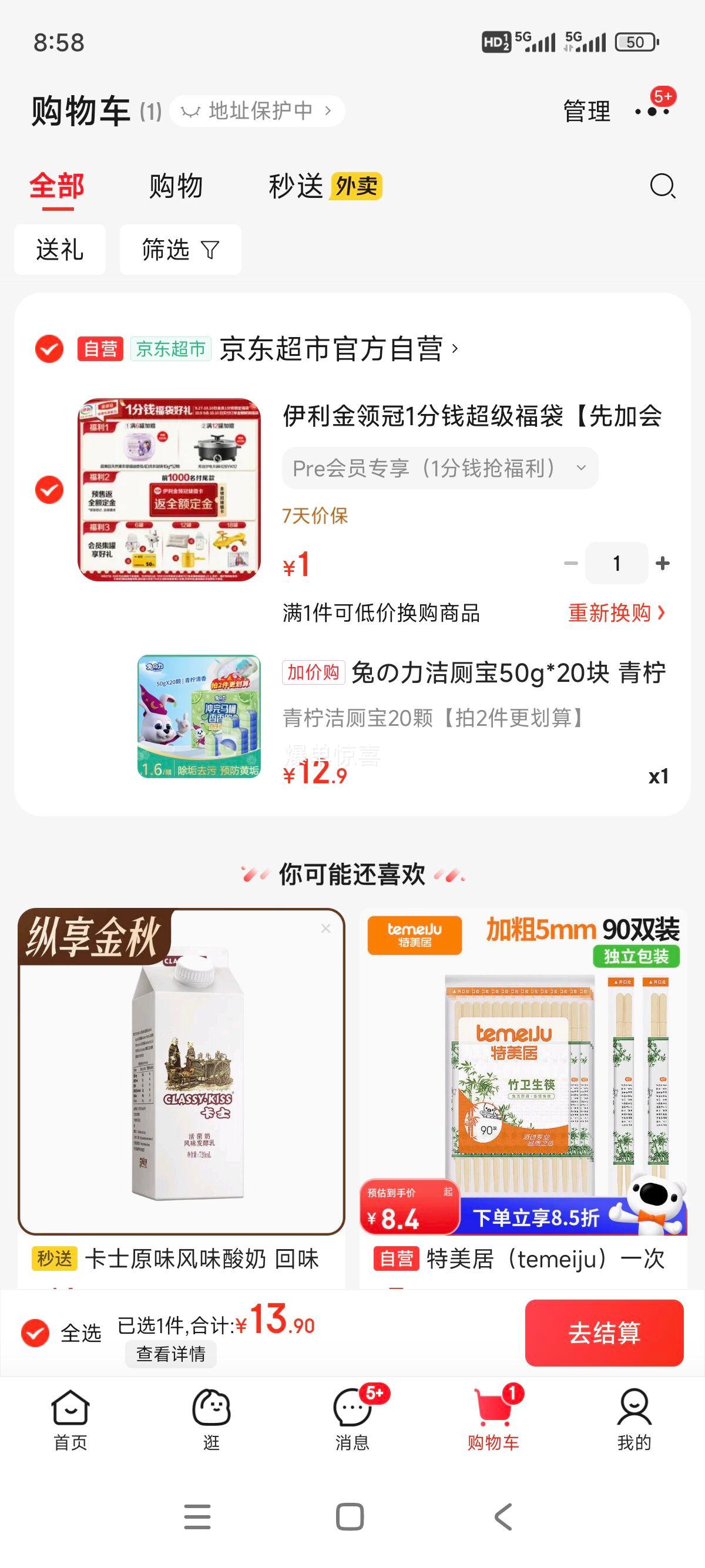
Task: Open the 筛选 filter
Action: pyautogui.click(x=180, y=250)
